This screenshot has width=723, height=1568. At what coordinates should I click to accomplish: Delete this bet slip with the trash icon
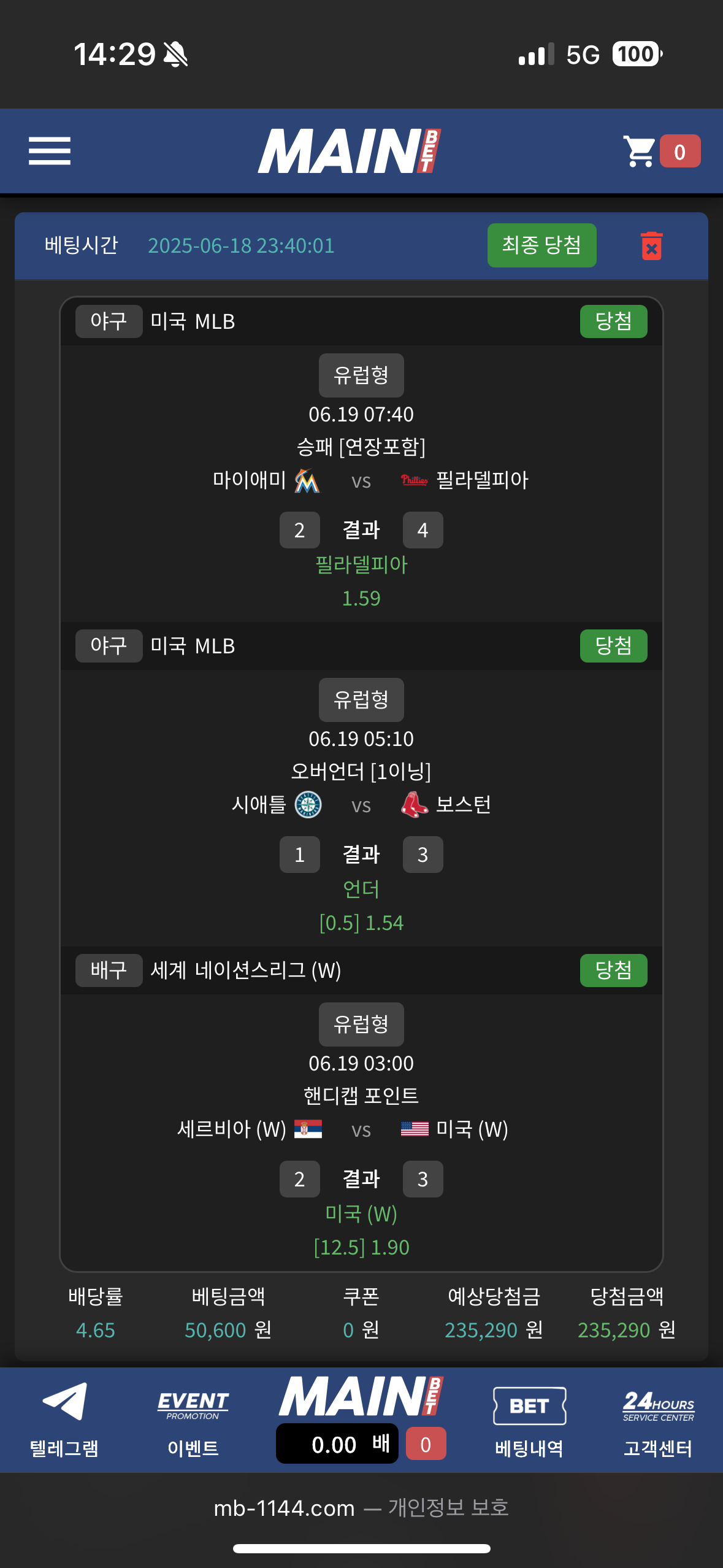click(651, 246)
